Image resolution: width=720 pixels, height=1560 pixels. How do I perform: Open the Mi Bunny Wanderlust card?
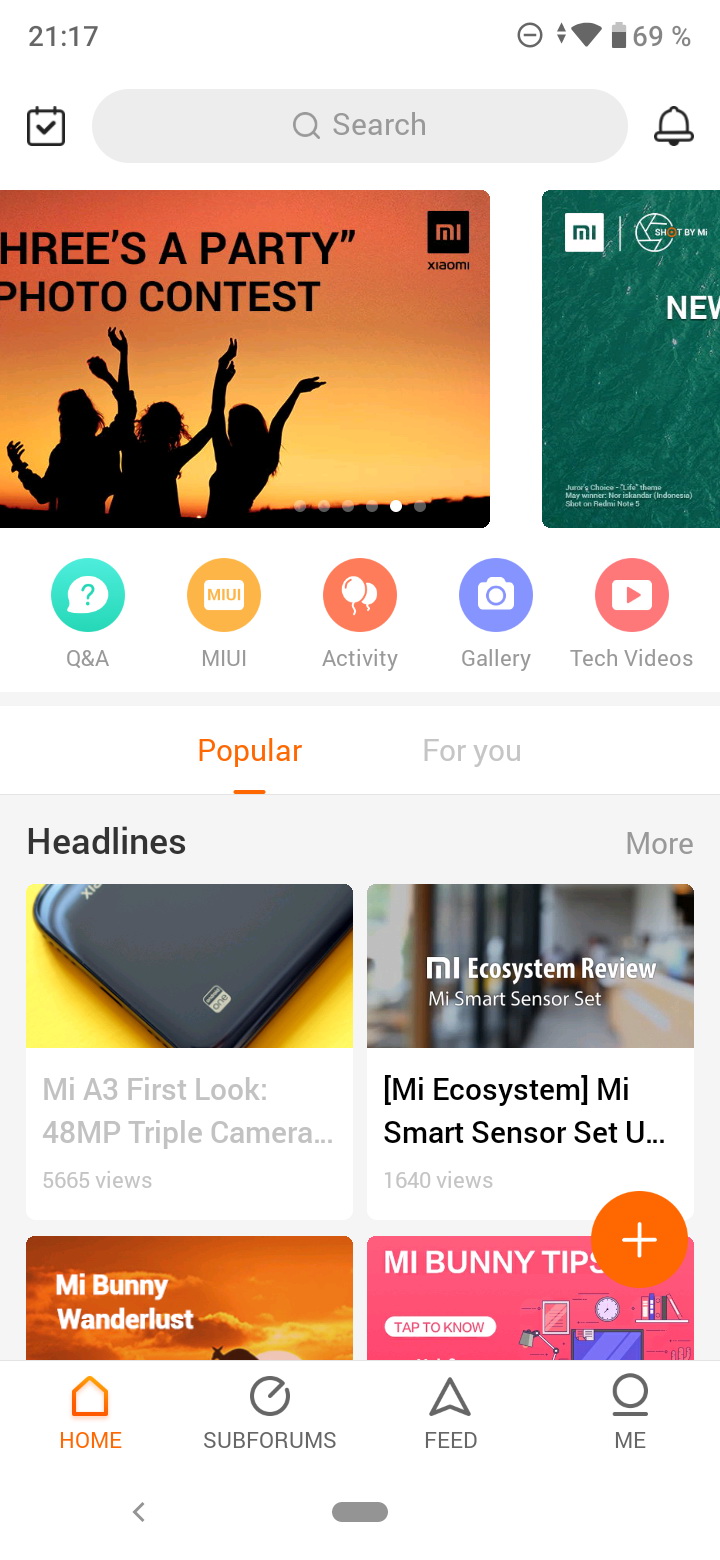tap(189, 1298)
